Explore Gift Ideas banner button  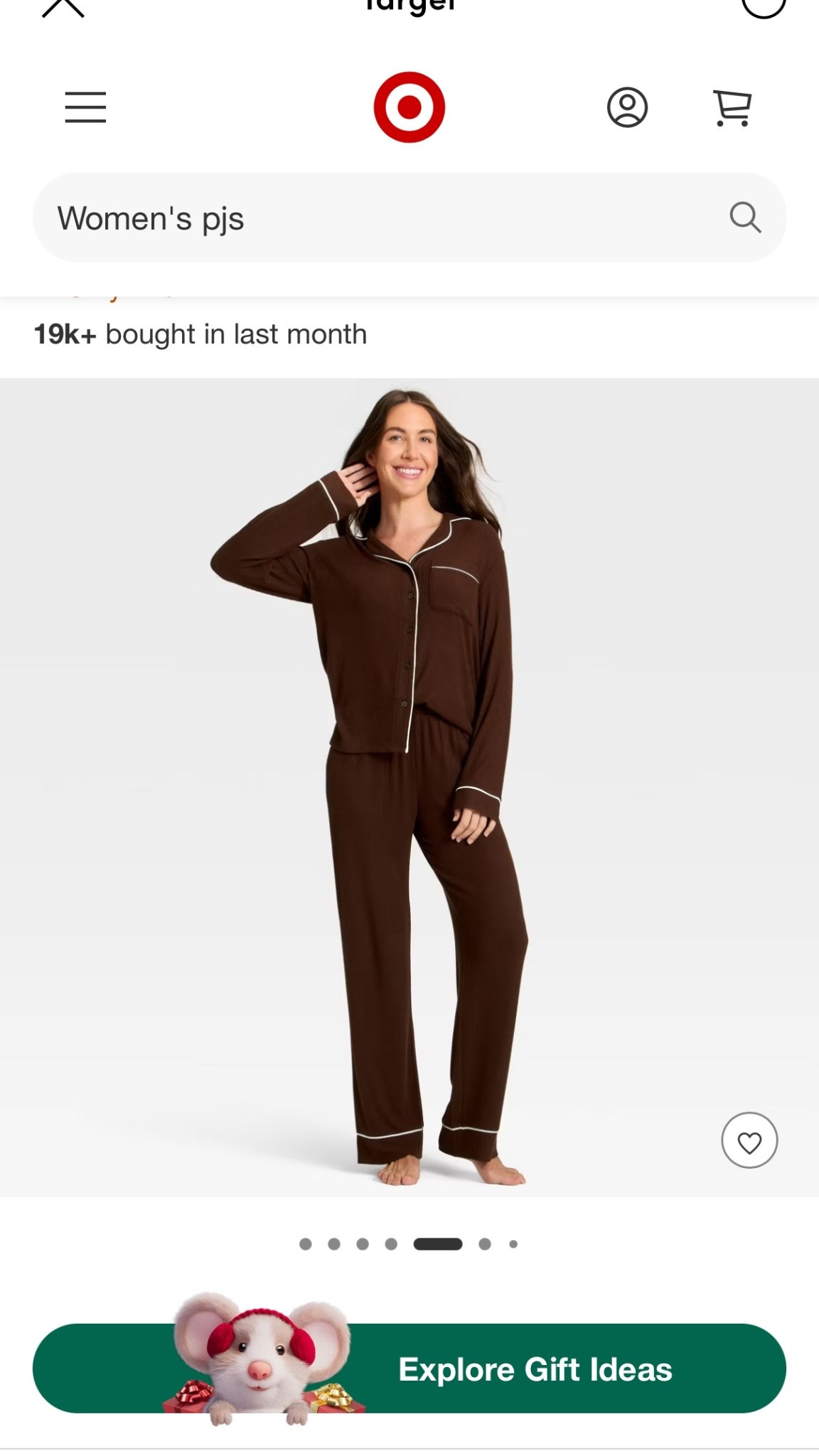click(535, 1369)
